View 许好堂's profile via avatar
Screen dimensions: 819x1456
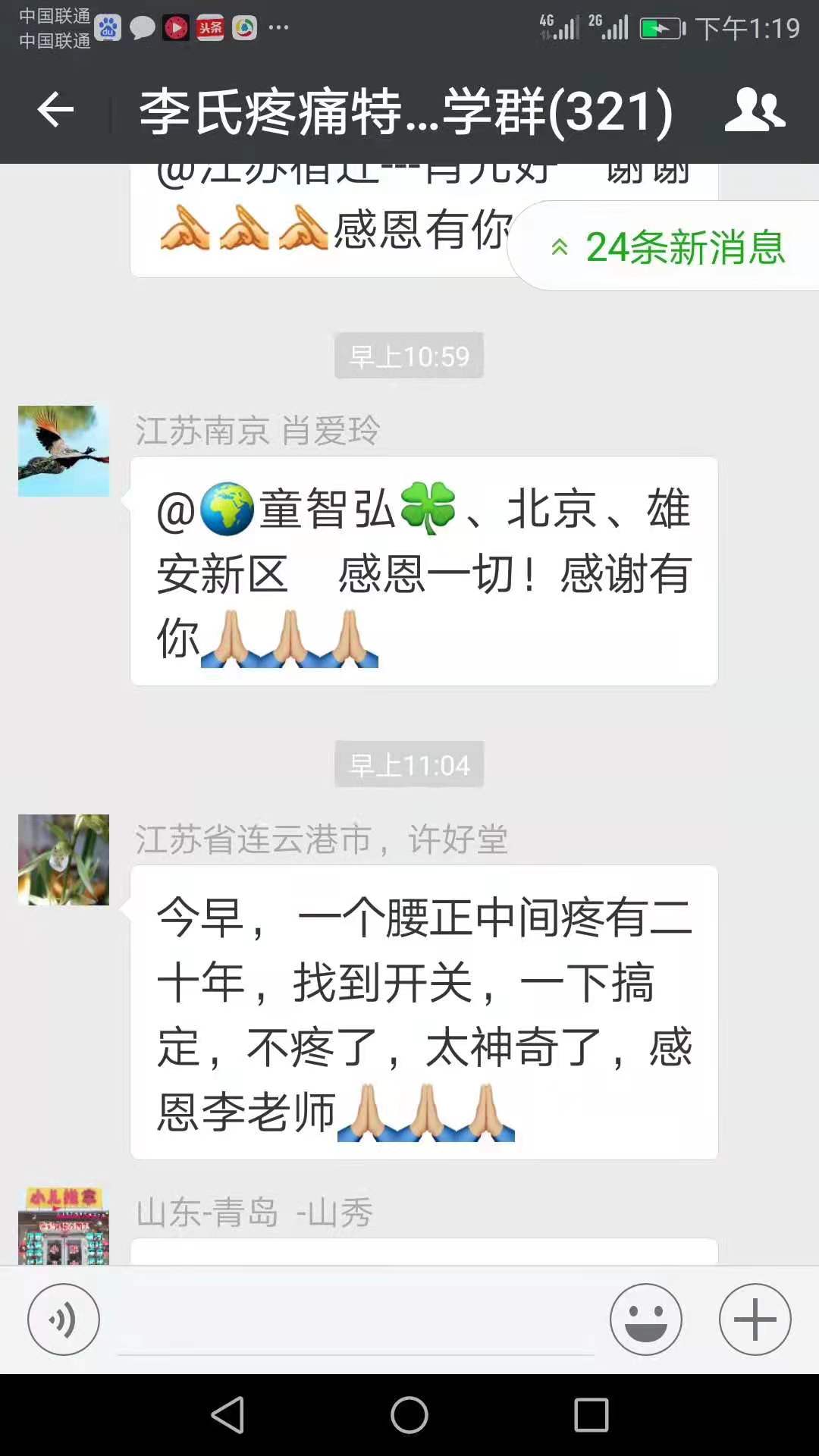pyautogui.click(x=64, y=860)
